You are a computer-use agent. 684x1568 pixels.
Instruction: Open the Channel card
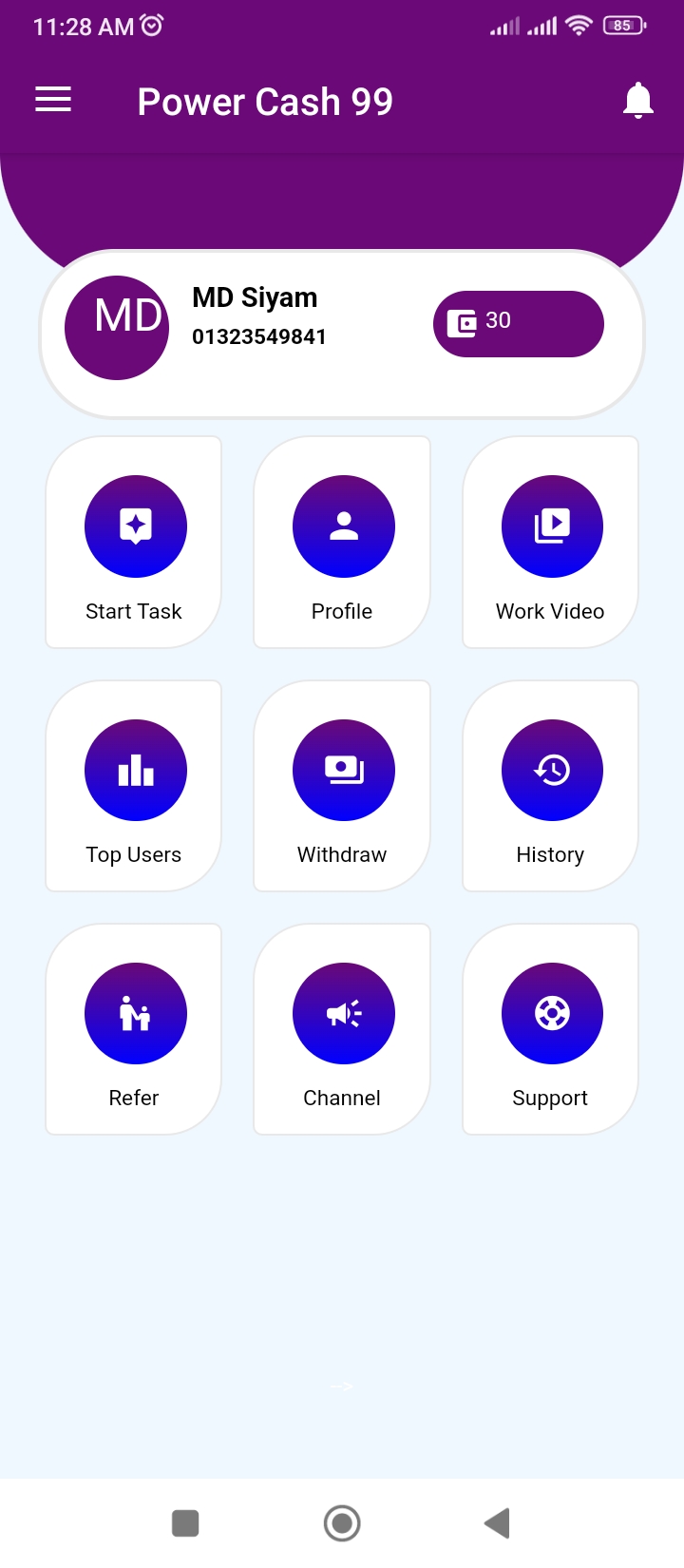(x=342, y=1029)
